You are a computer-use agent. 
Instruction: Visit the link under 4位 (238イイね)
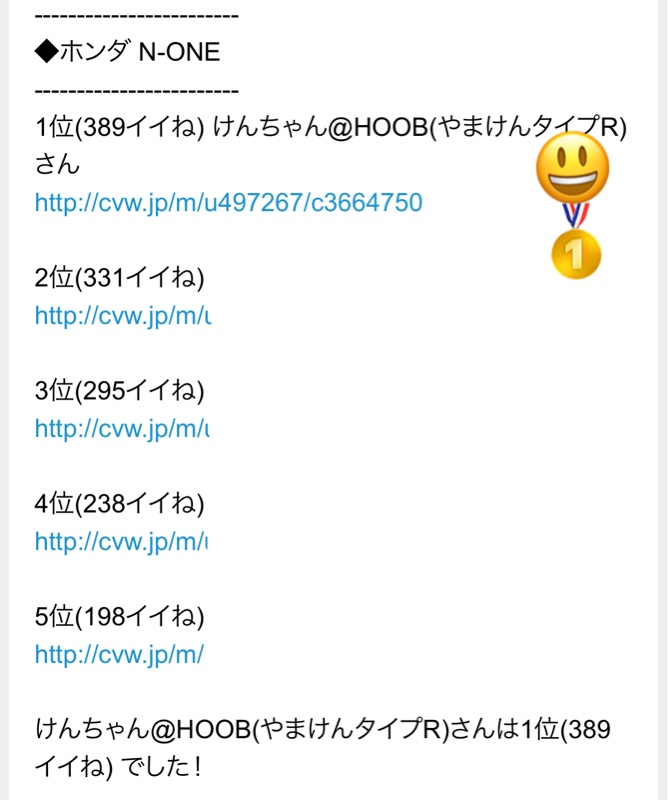coord(121,542)
